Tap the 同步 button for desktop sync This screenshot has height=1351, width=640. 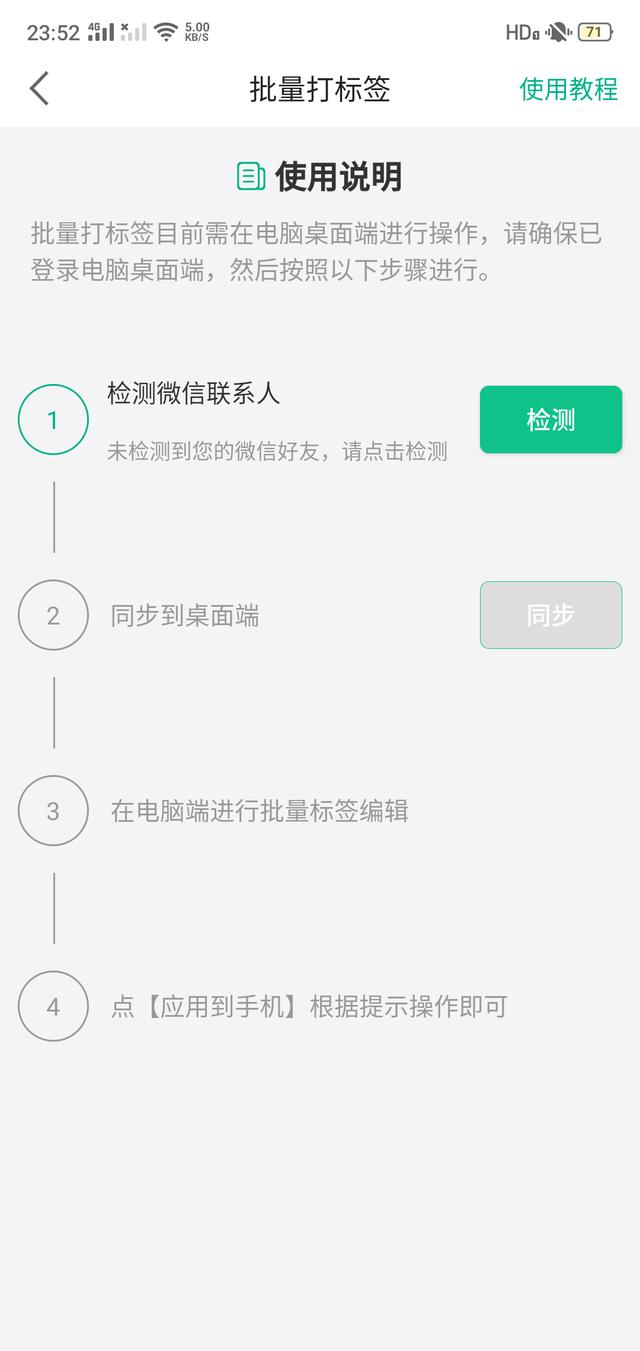tap(550, 615)
